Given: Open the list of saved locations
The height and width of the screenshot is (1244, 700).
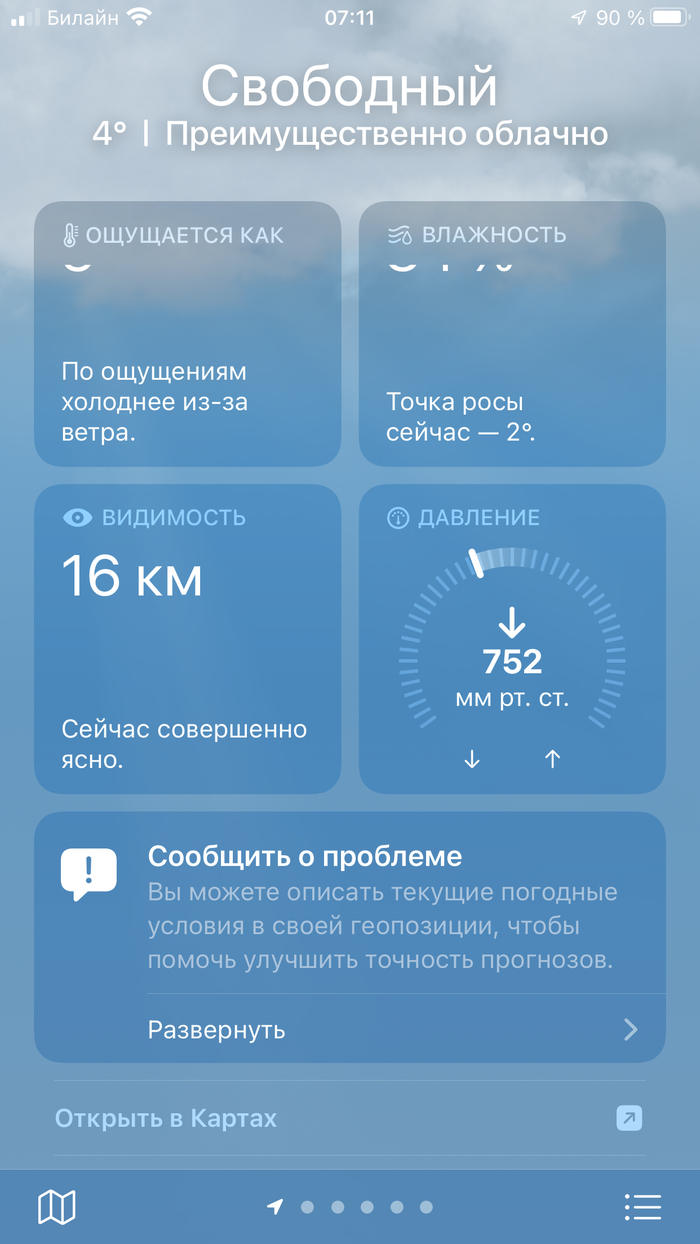Looking at the screenshot, I should [x=642, y=1207].
